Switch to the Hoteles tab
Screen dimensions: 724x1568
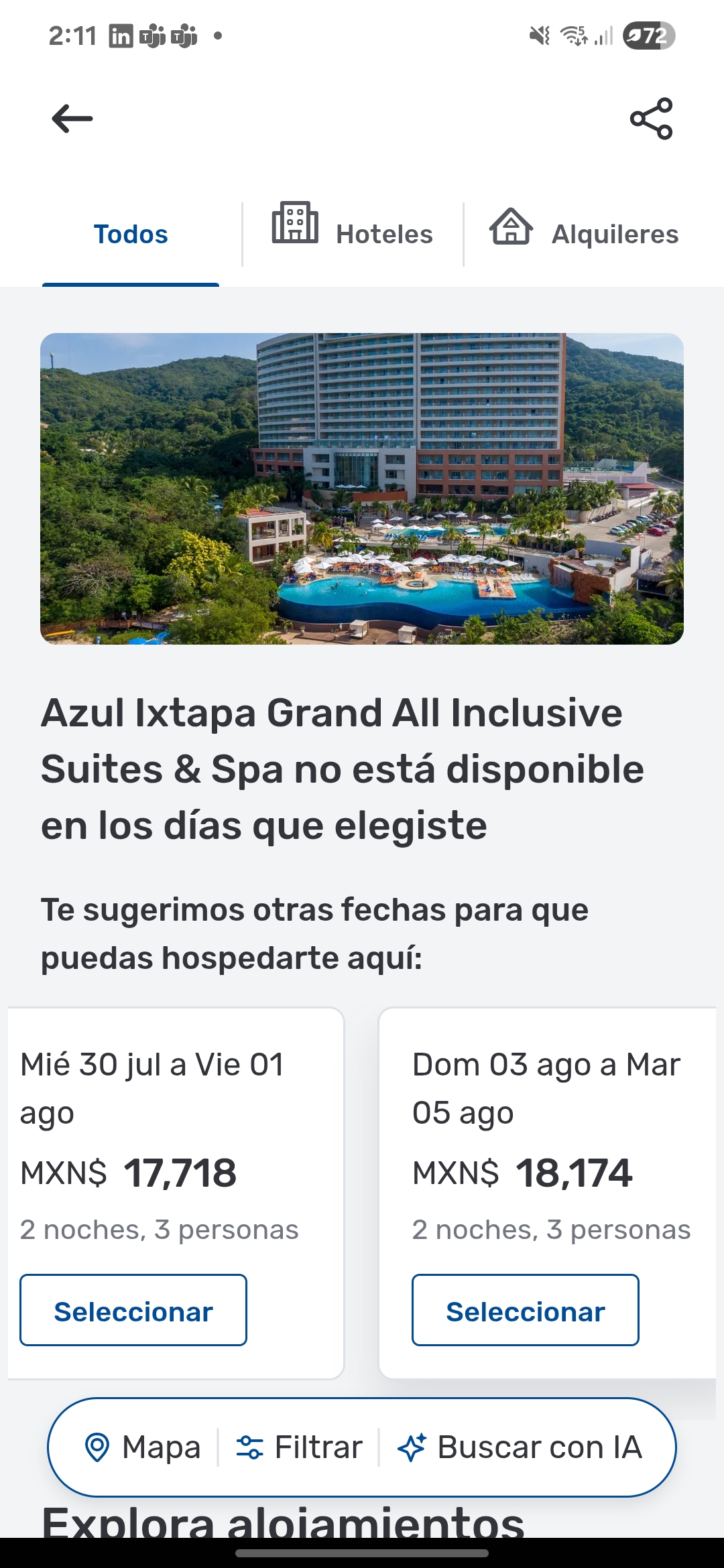point(353,233)
